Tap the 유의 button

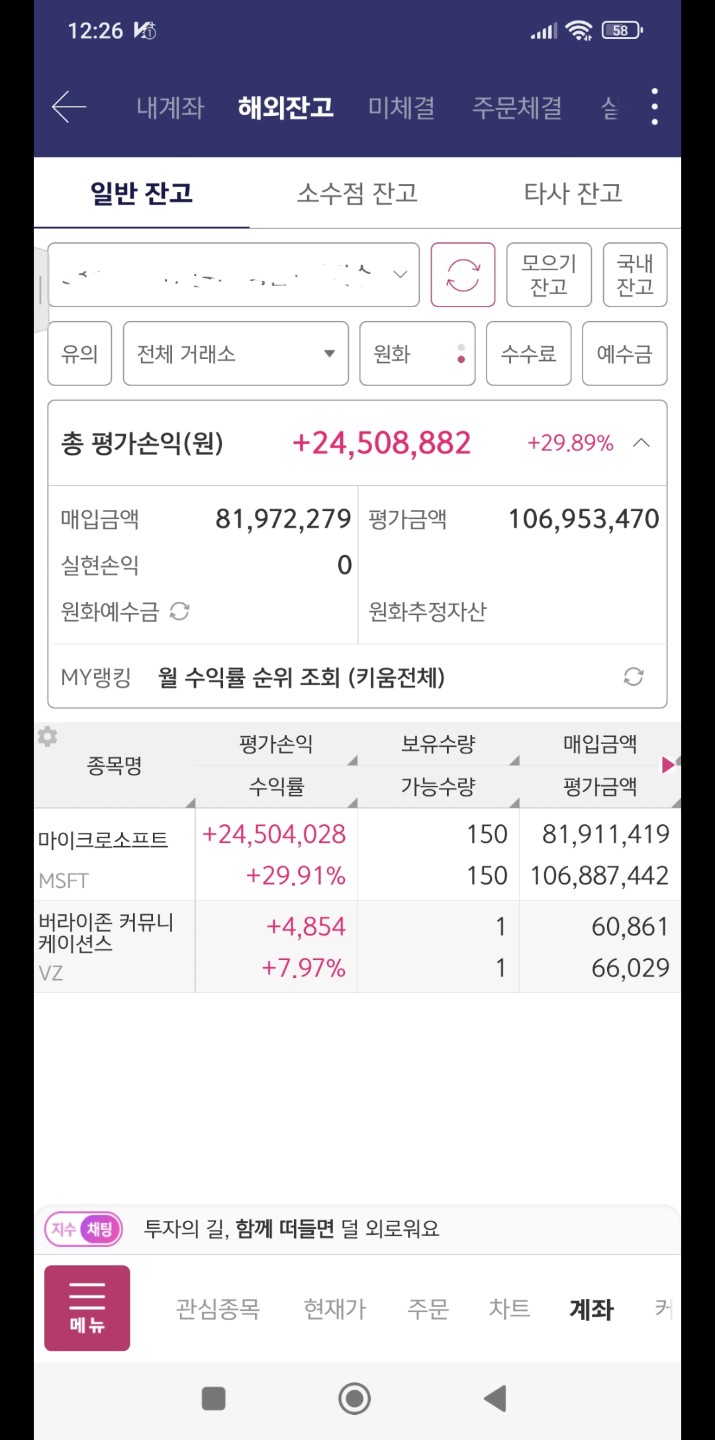pos(80,353)
